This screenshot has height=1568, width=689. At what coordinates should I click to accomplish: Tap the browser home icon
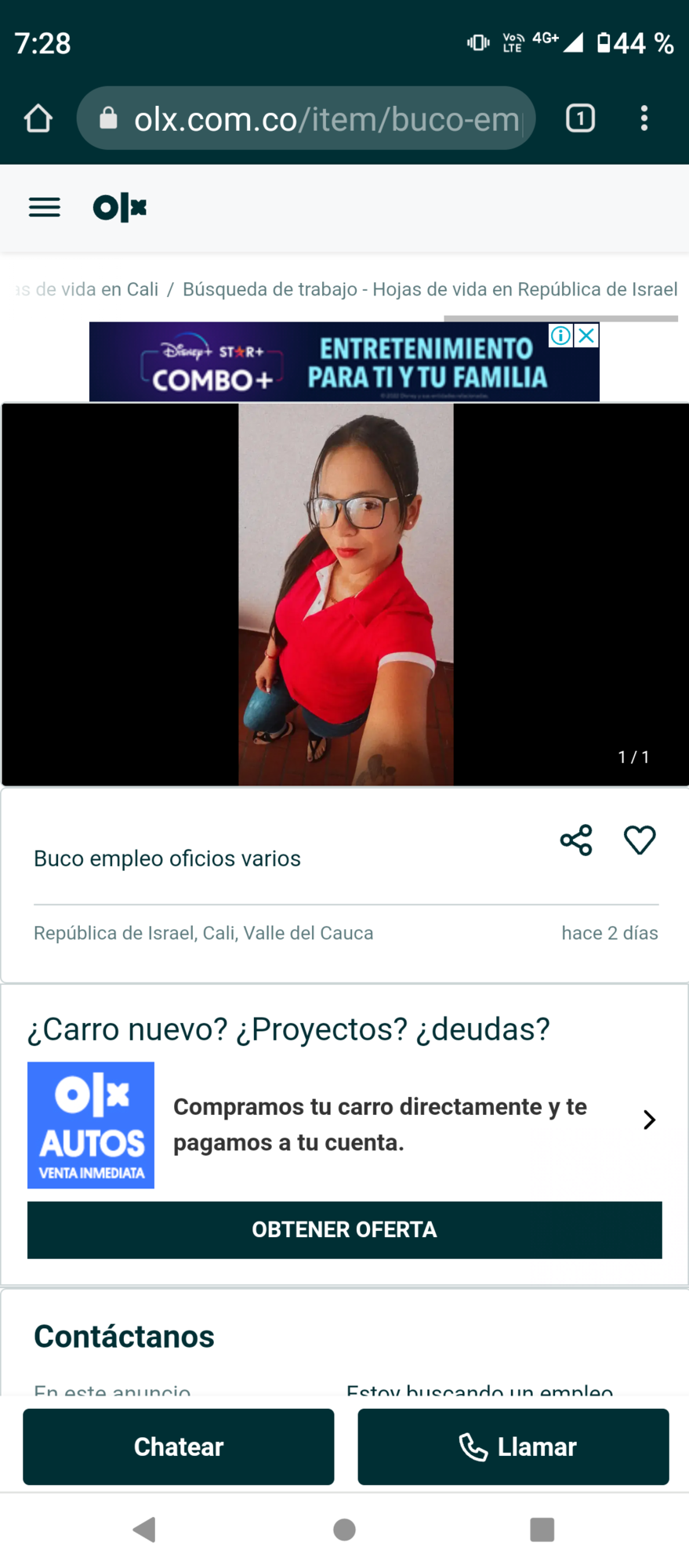37,118
